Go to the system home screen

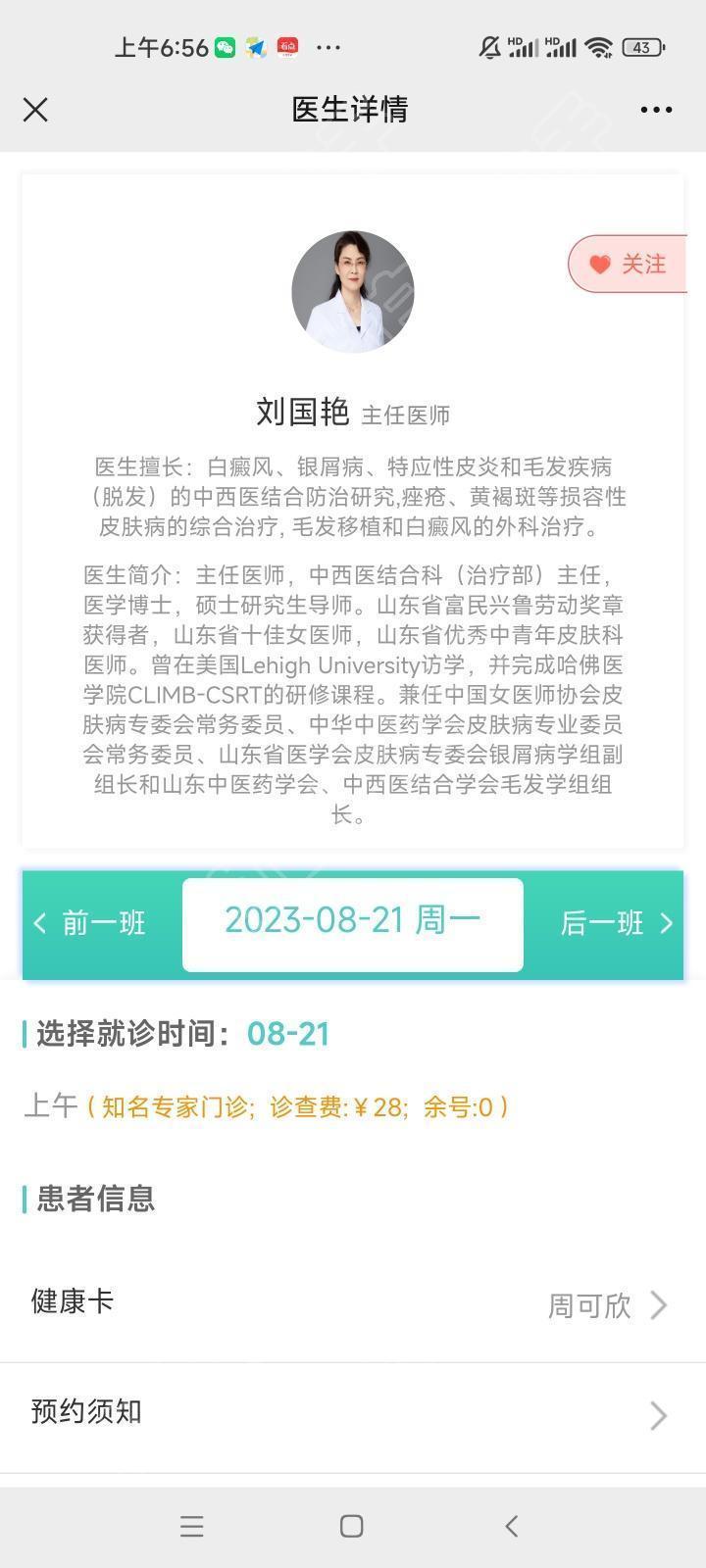[351, 1526]
